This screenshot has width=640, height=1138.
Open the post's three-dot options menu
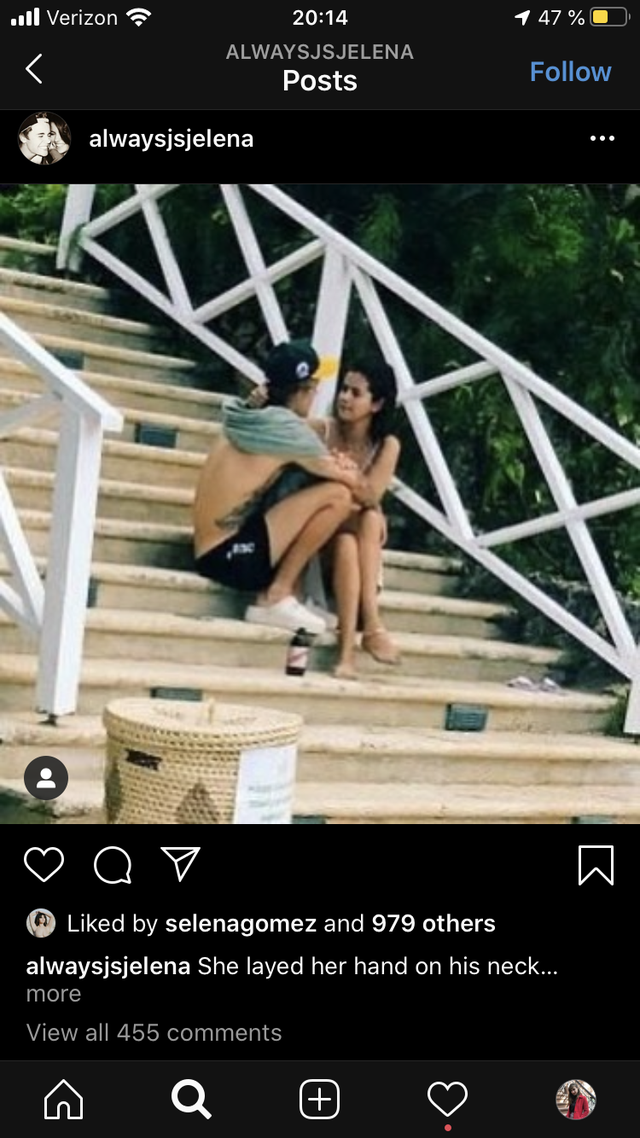point(602,139)
